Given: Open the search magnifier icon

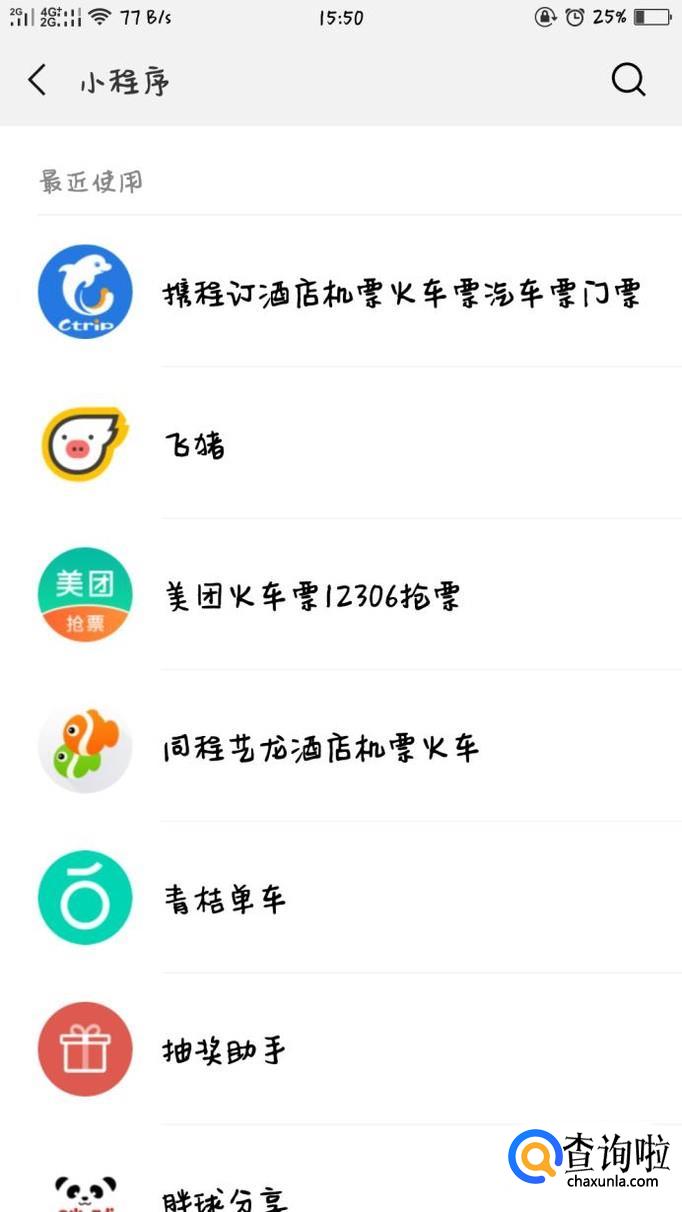Looking at the screenshot, I should [628, 80].
